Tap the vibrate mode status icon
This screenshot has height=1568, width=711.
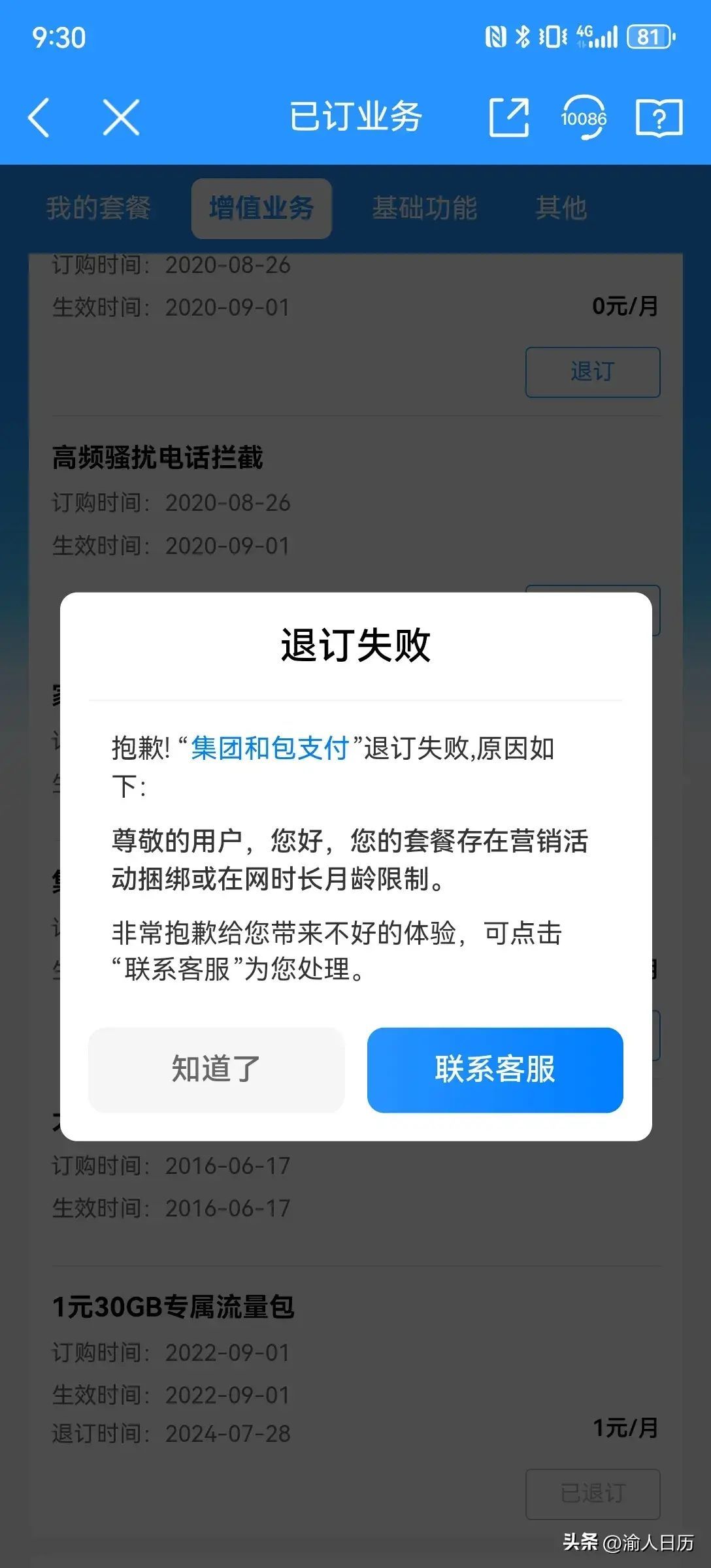coord(552,38)
